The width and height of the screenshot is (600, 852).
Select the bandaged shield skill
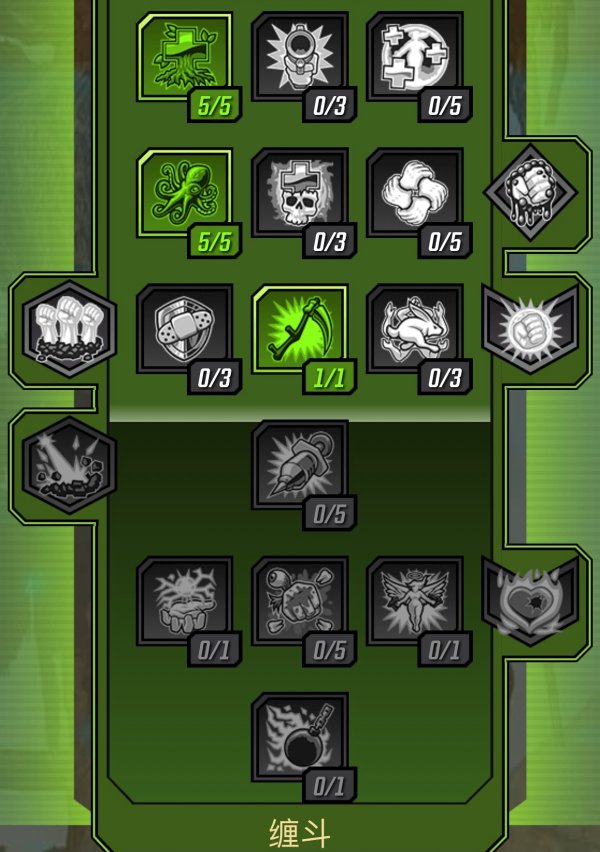point(183,329)
